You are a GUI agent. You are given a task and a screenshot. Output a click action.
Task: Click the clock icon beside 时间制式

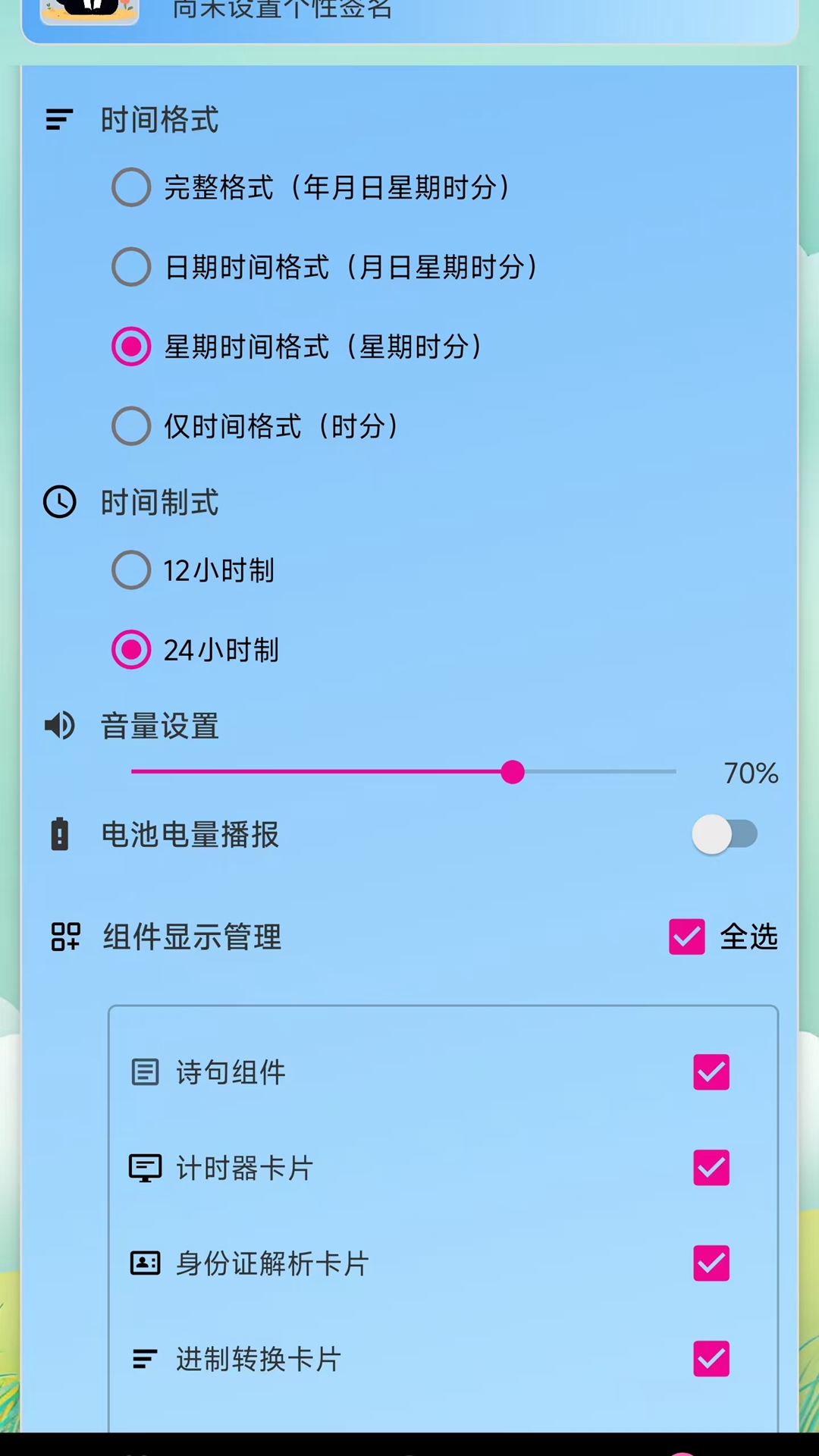tap(60, 502)
